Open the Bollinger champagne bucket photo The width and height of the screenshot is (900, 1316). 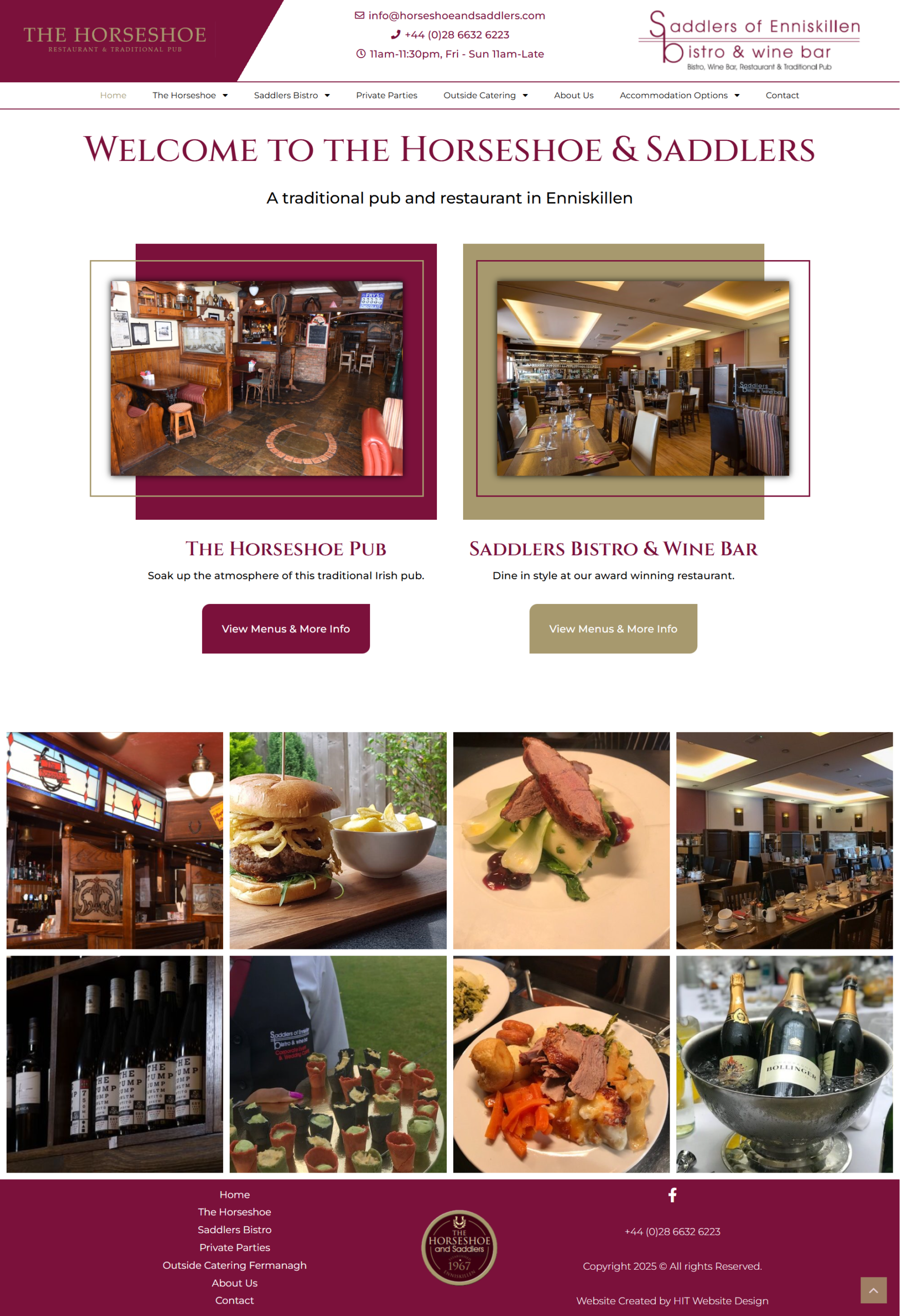[784, 1064]
